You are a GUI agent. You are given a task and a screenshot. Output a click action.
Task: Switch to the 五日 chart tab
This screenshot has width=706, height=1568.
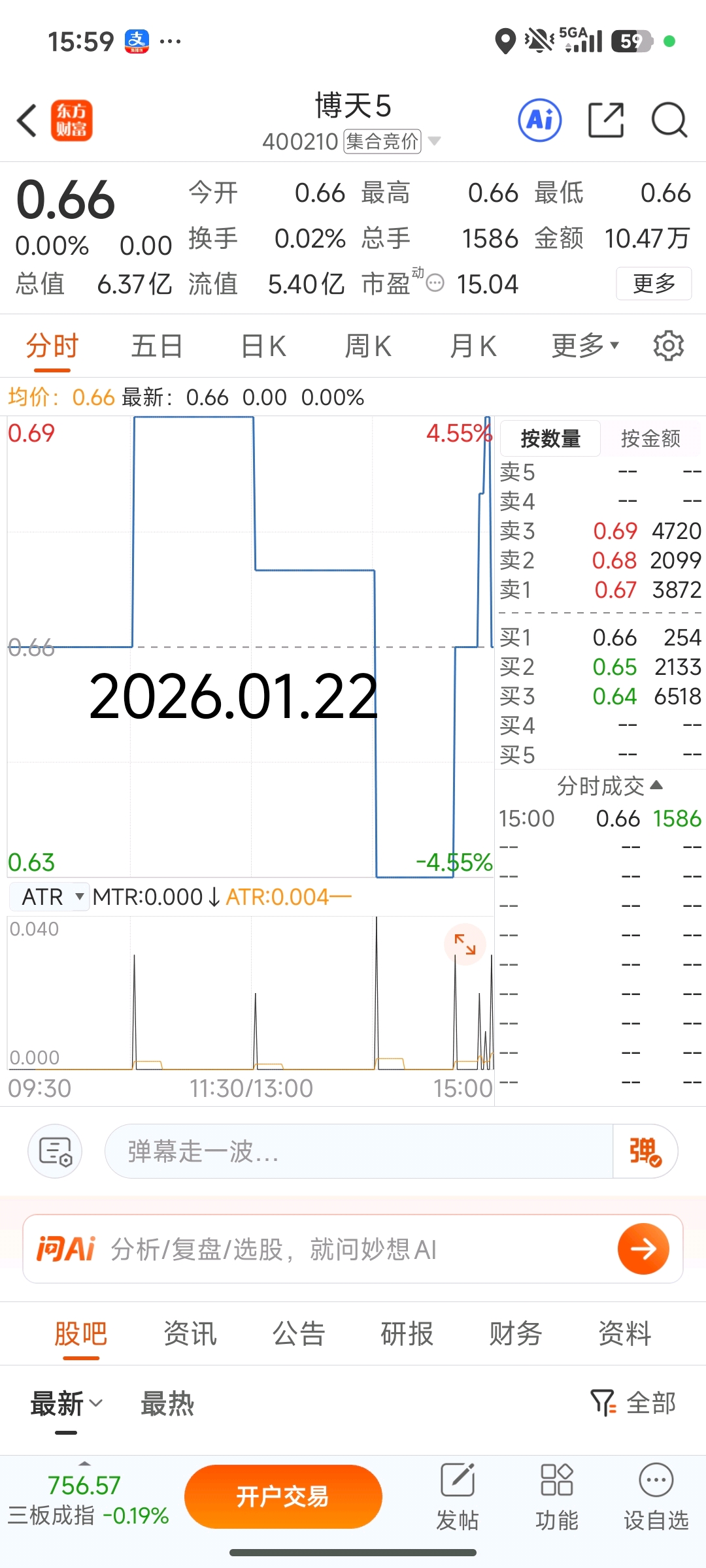(157, 346)
